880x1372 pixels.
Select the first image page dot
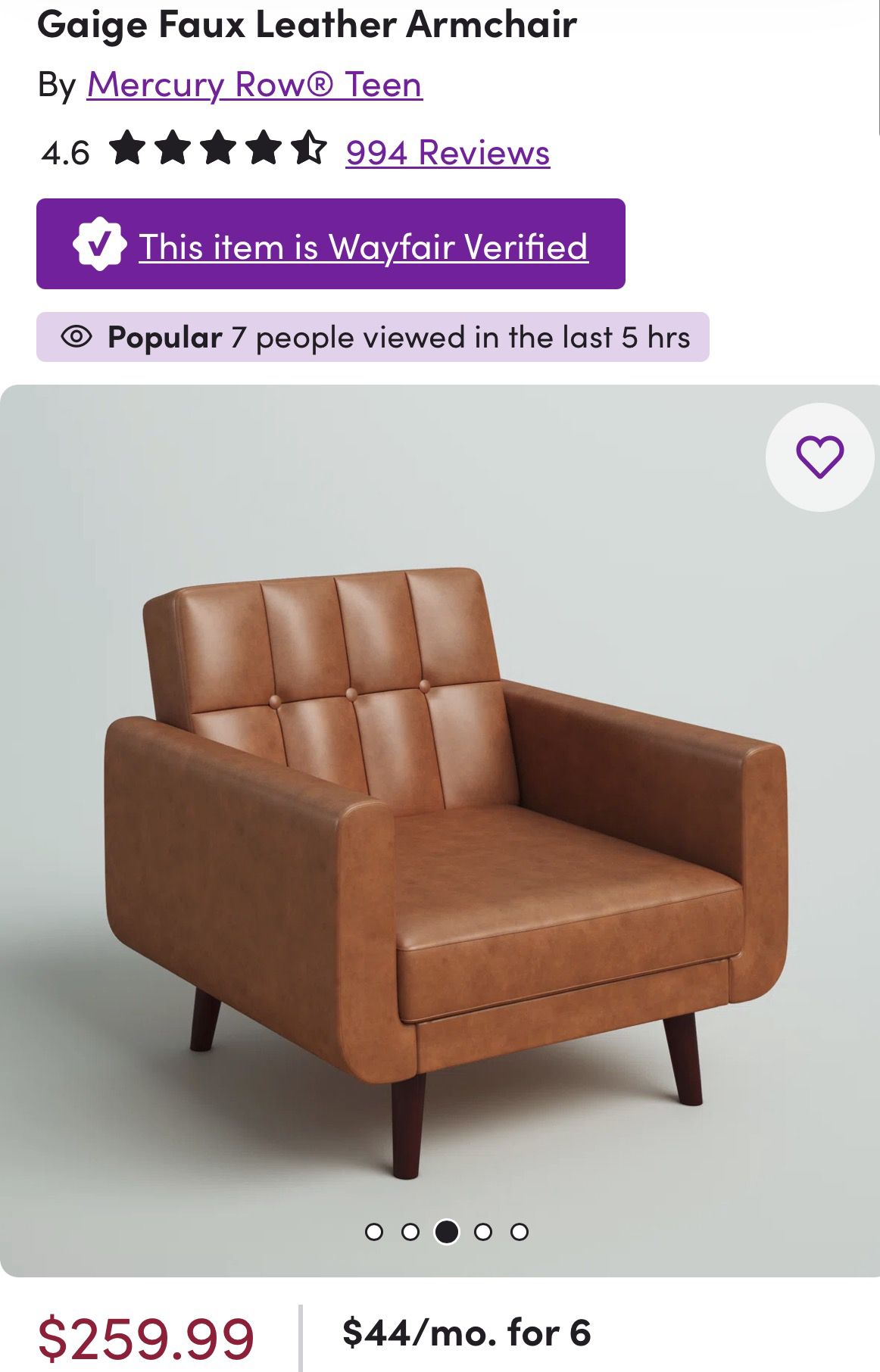[x=374, y=1232]
